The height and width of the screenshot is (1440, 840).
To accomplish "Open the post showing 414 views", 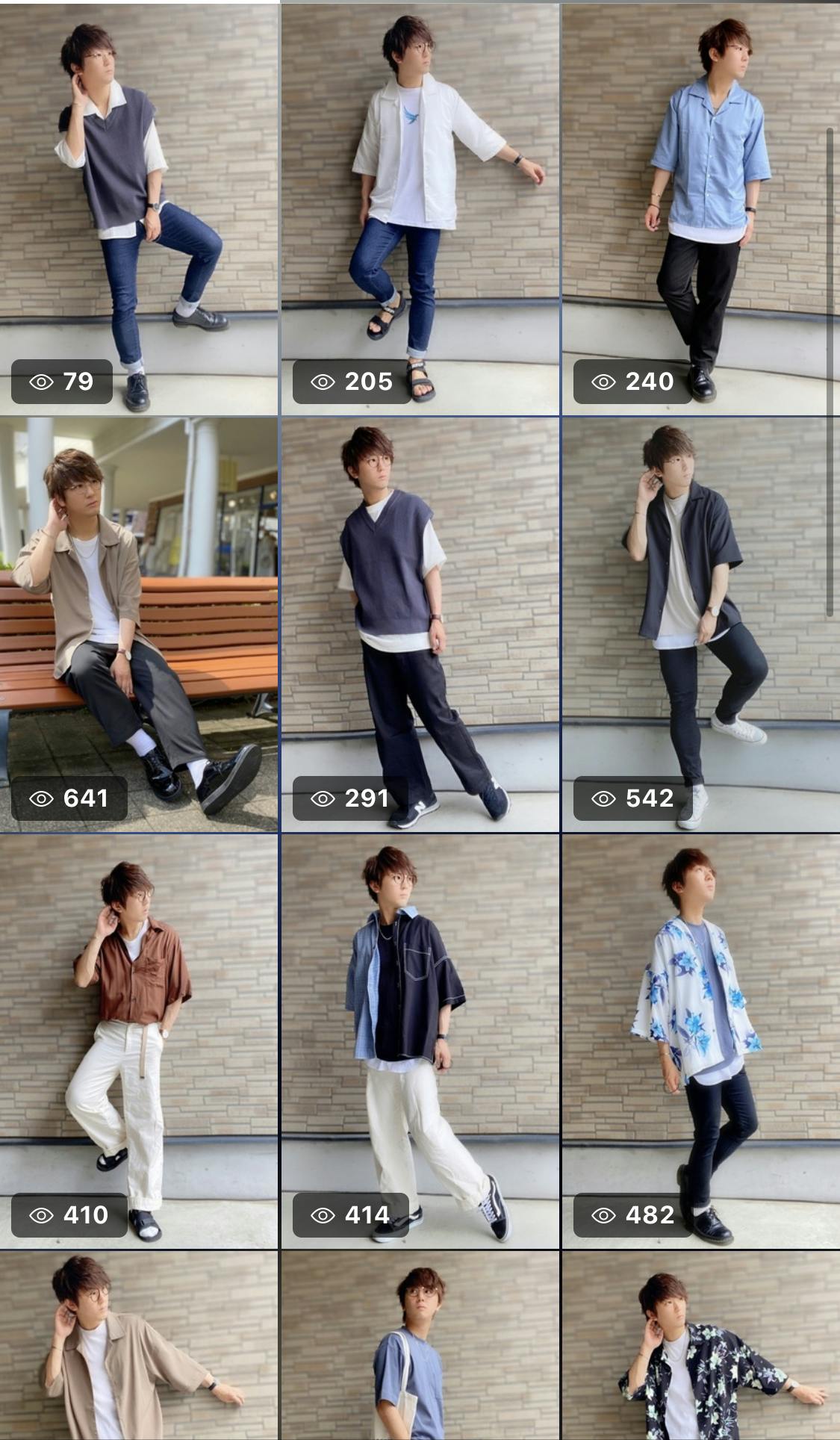I will (x=420, y=1041).
